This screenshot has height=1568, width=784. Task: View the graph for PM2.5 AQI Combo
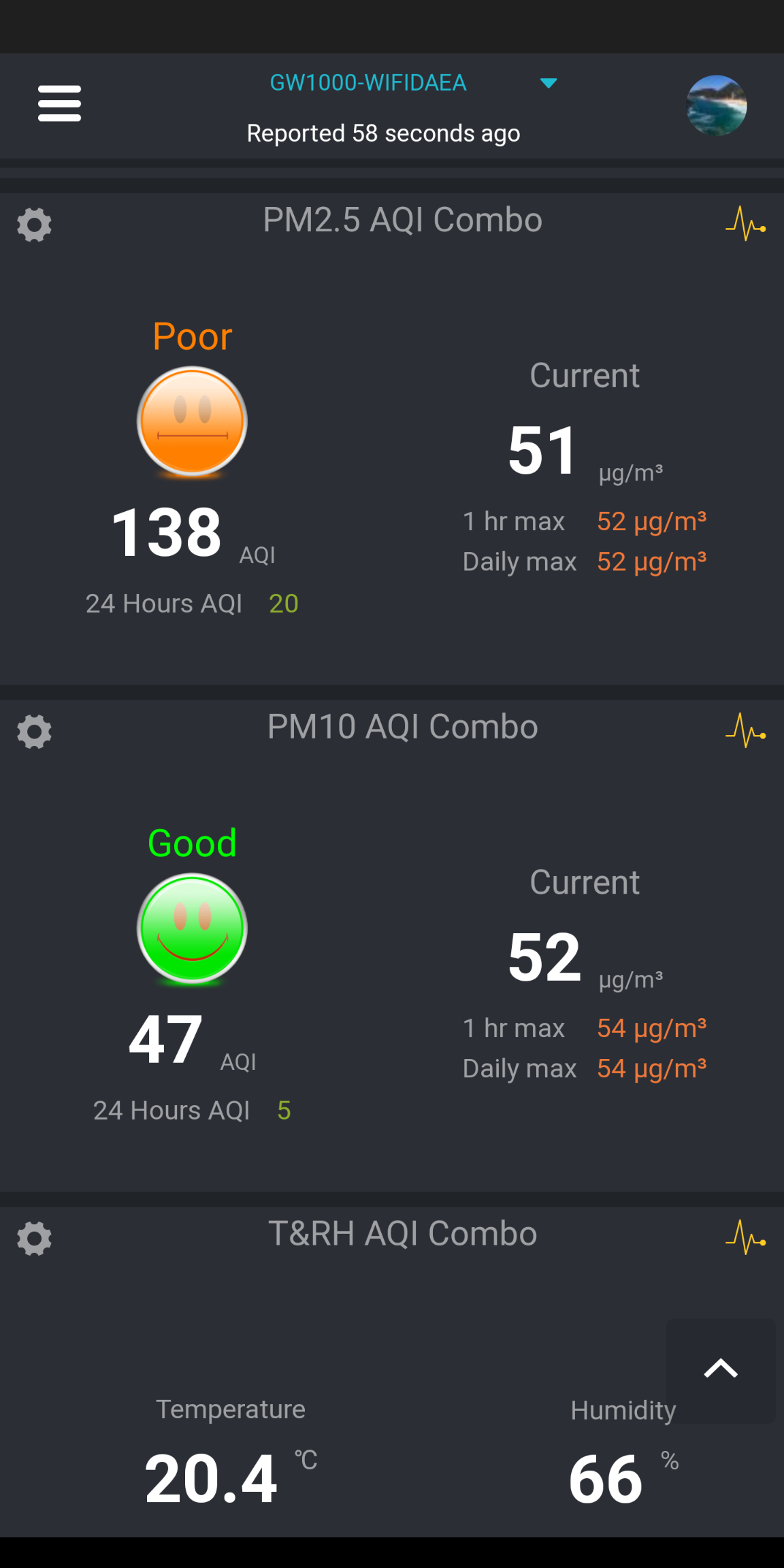(x=745, y=224)
